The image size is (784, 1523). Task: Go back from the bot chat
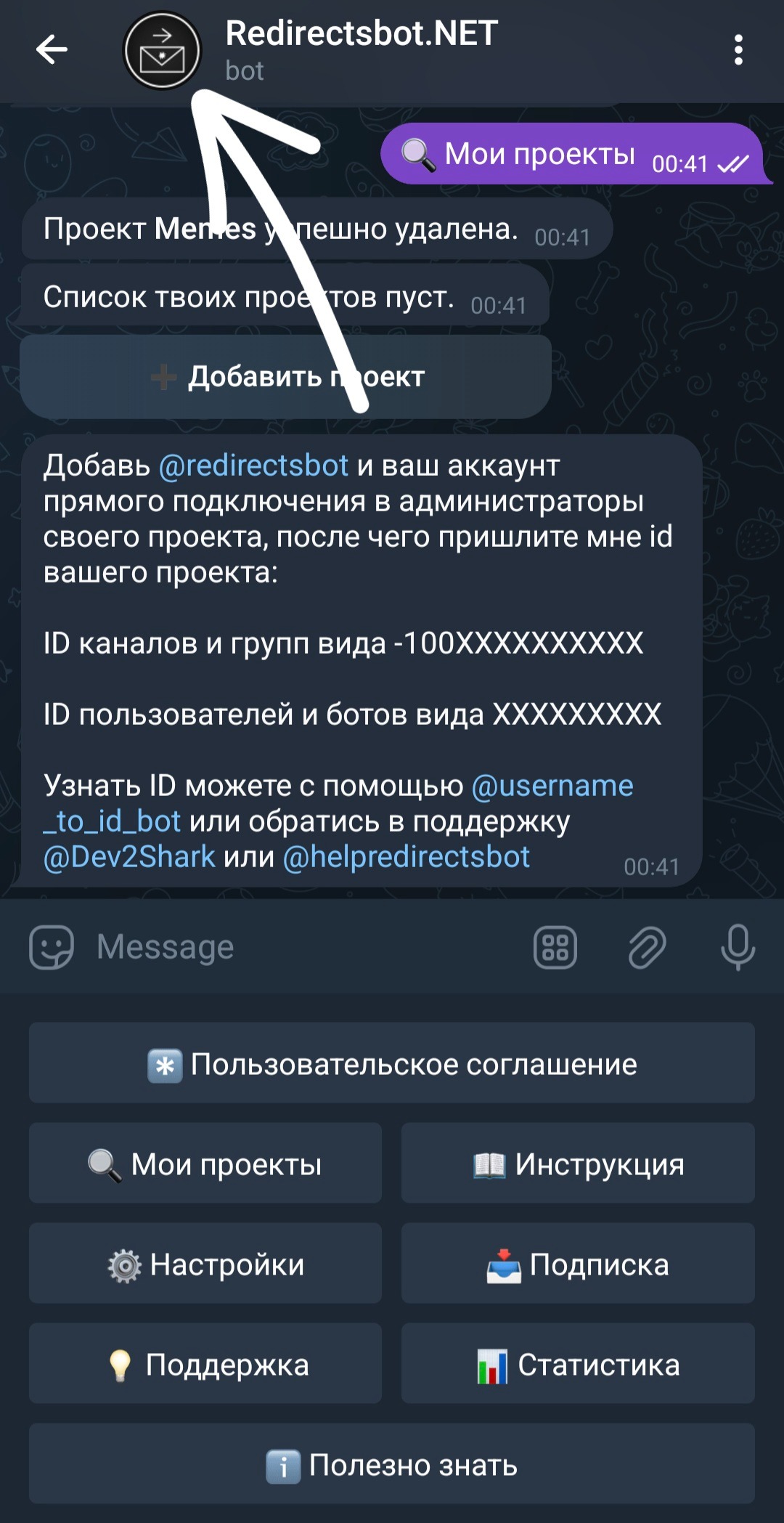(x=51, y=50)
